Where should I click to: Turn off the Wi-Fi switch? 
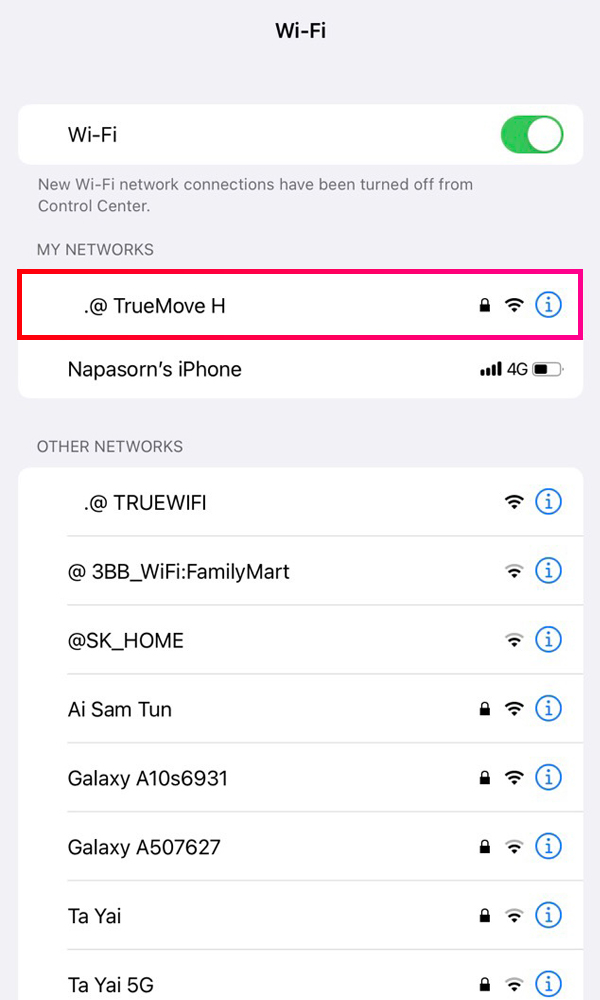pyautogui.click(x=532, y=134)
